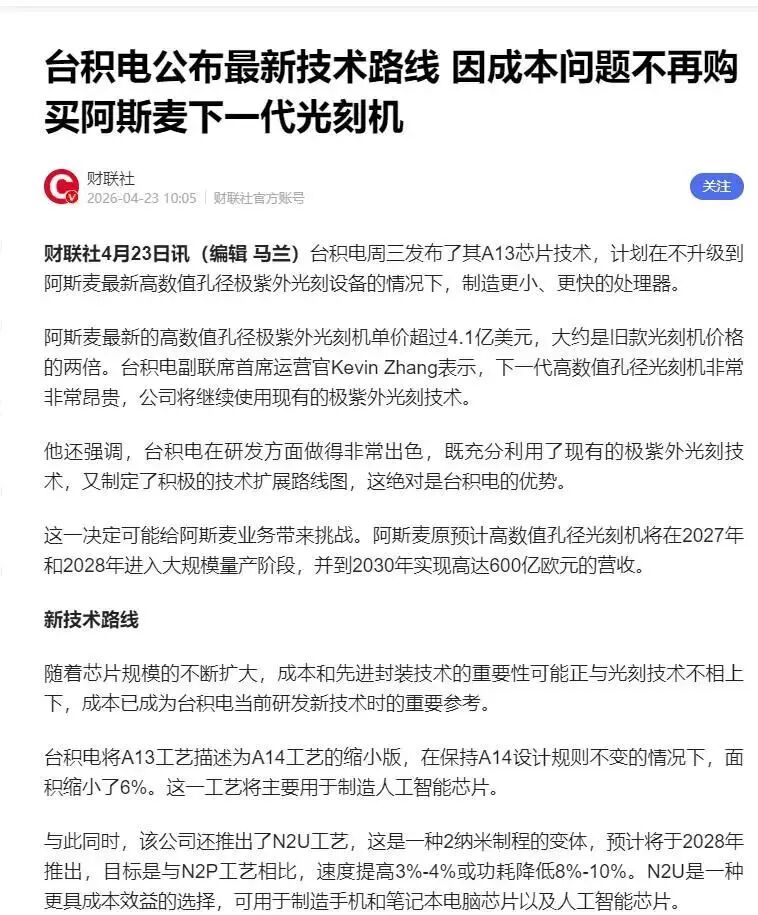The height and width of the screenshot is (915, 758).
Task: Follow 财联社 with the 关注 button
Action: pos(716,187)
